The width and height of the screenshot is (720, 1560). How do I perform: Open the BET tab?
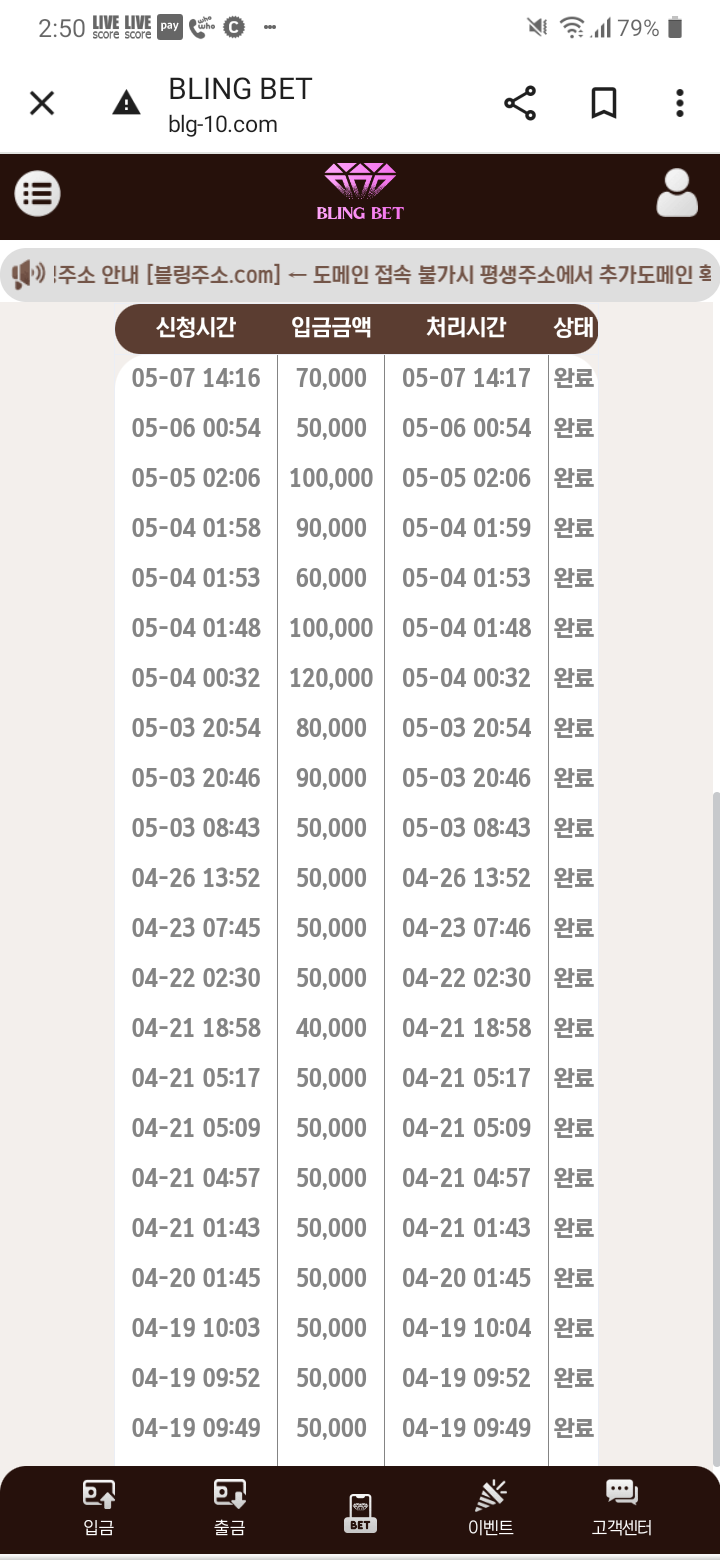[360, 1513]
